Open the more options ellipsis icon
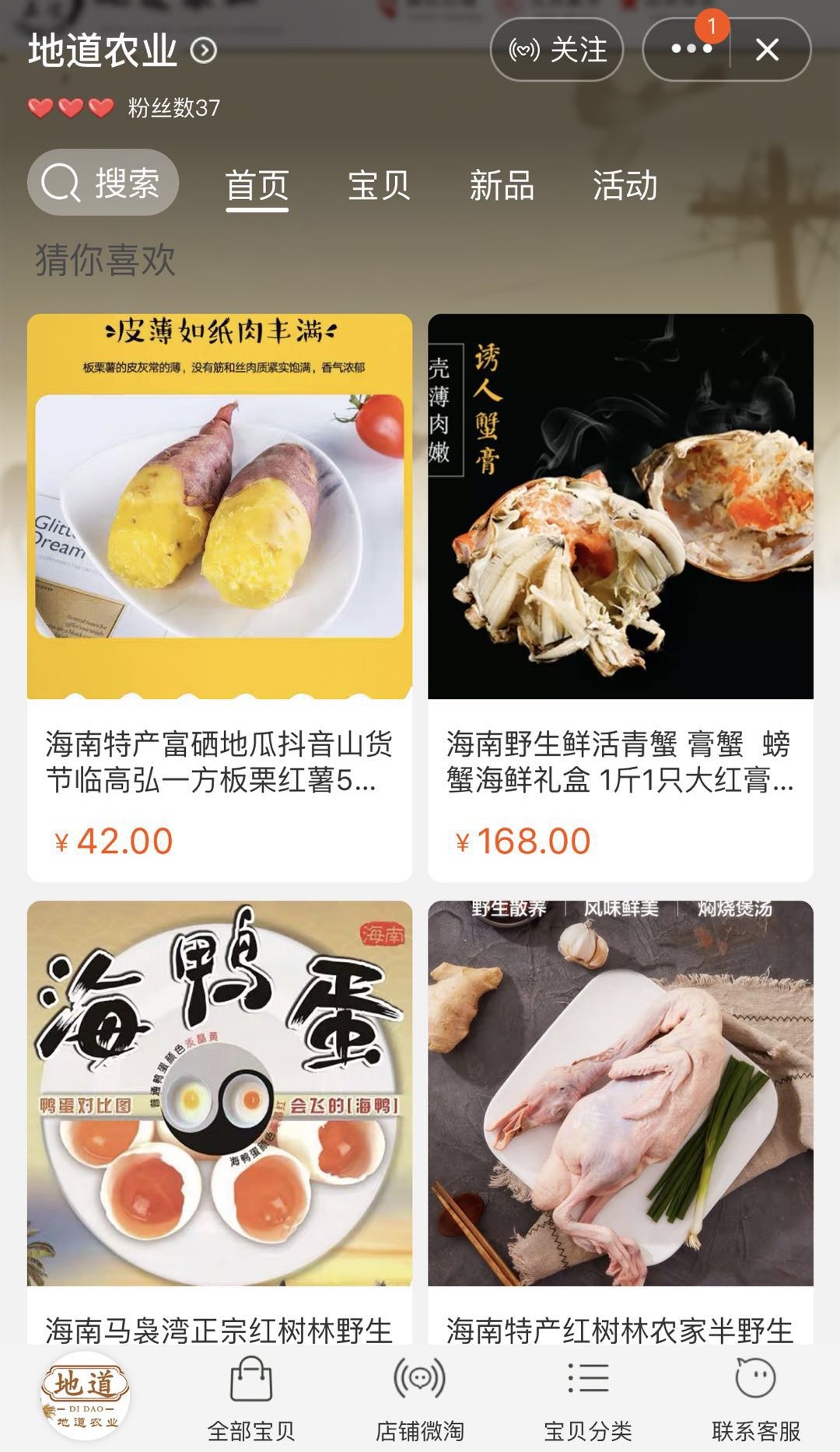The height and width of the screenshot is (1452, 840). (691, 49)
